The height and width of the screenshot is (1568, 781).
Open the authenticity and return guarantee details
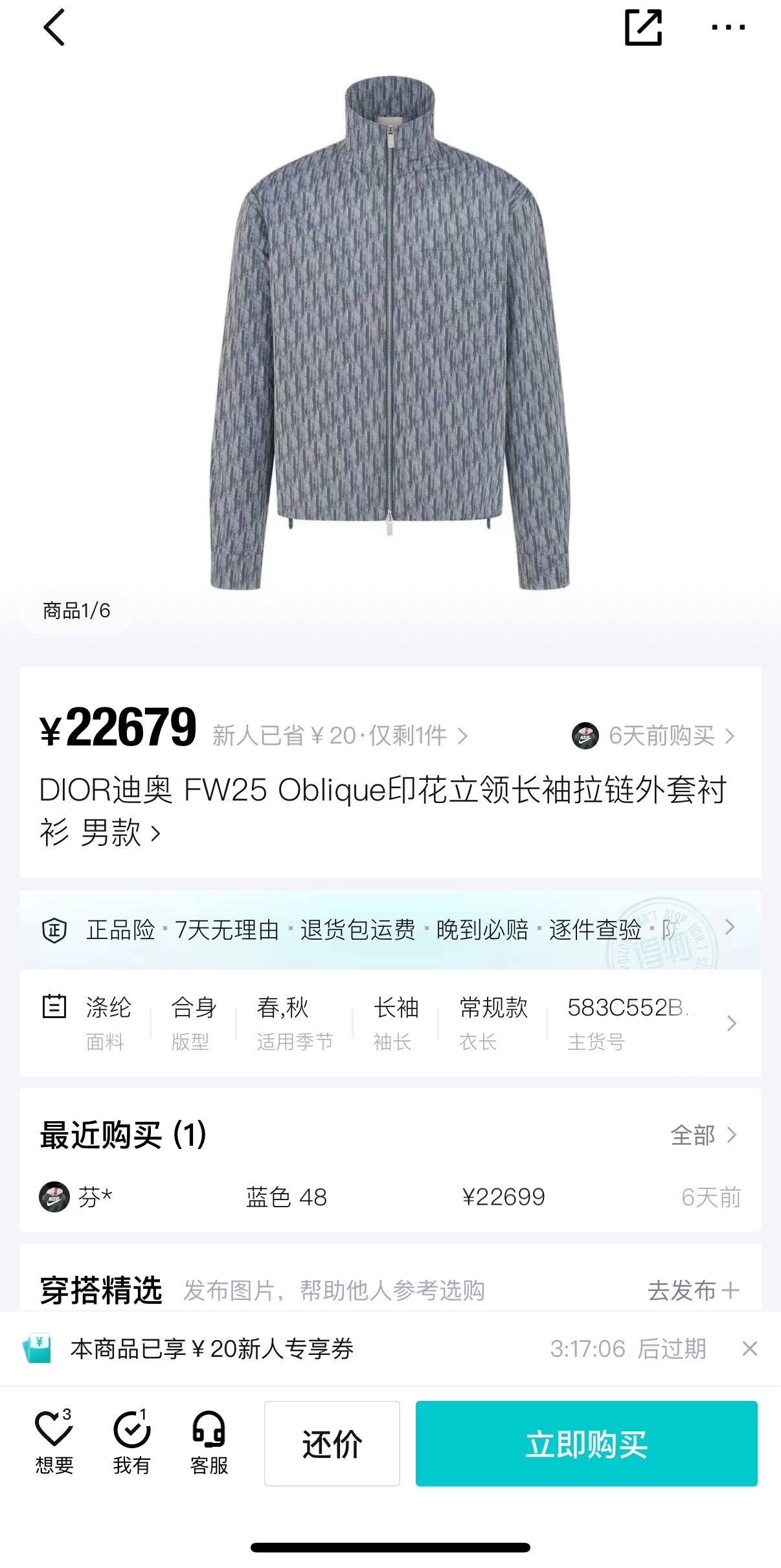click(x=390, y=929)
